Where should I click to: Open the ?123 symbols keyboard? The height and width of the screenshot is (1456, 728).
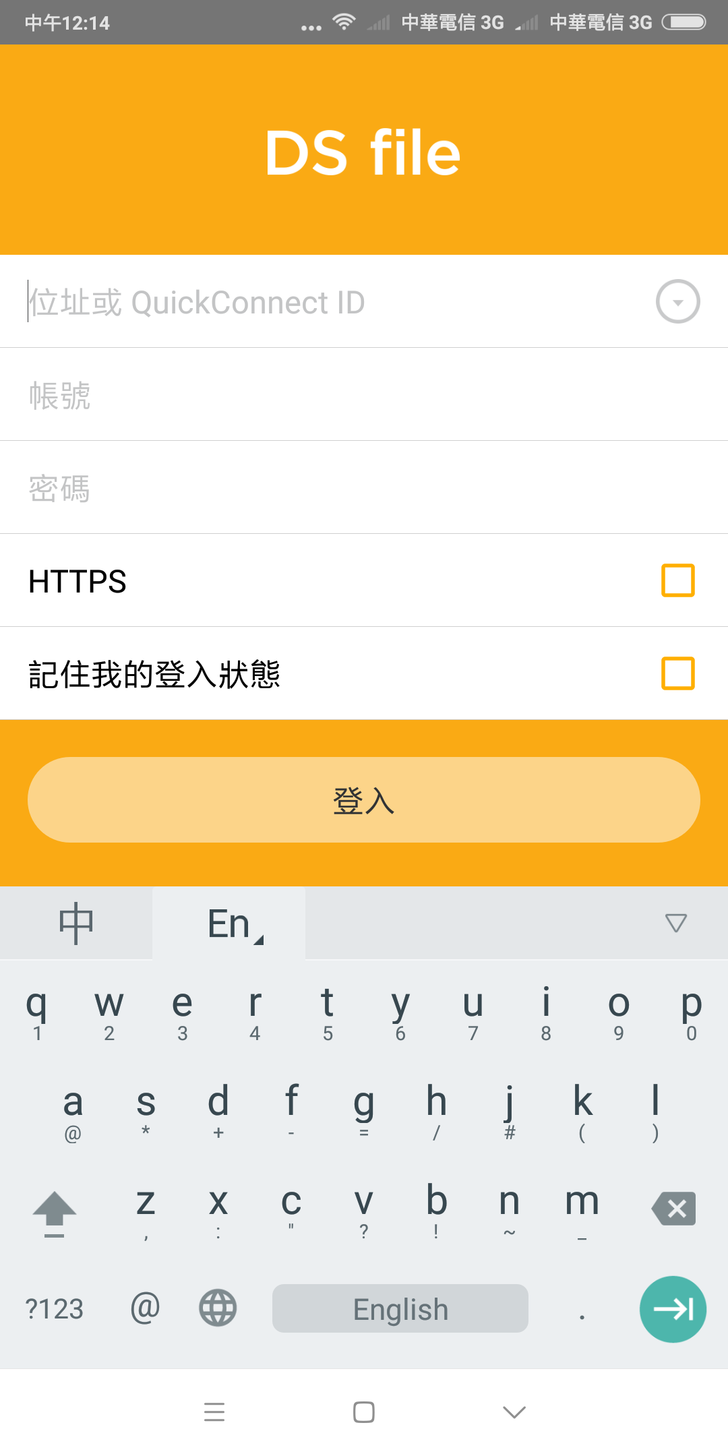[54, 1309]
